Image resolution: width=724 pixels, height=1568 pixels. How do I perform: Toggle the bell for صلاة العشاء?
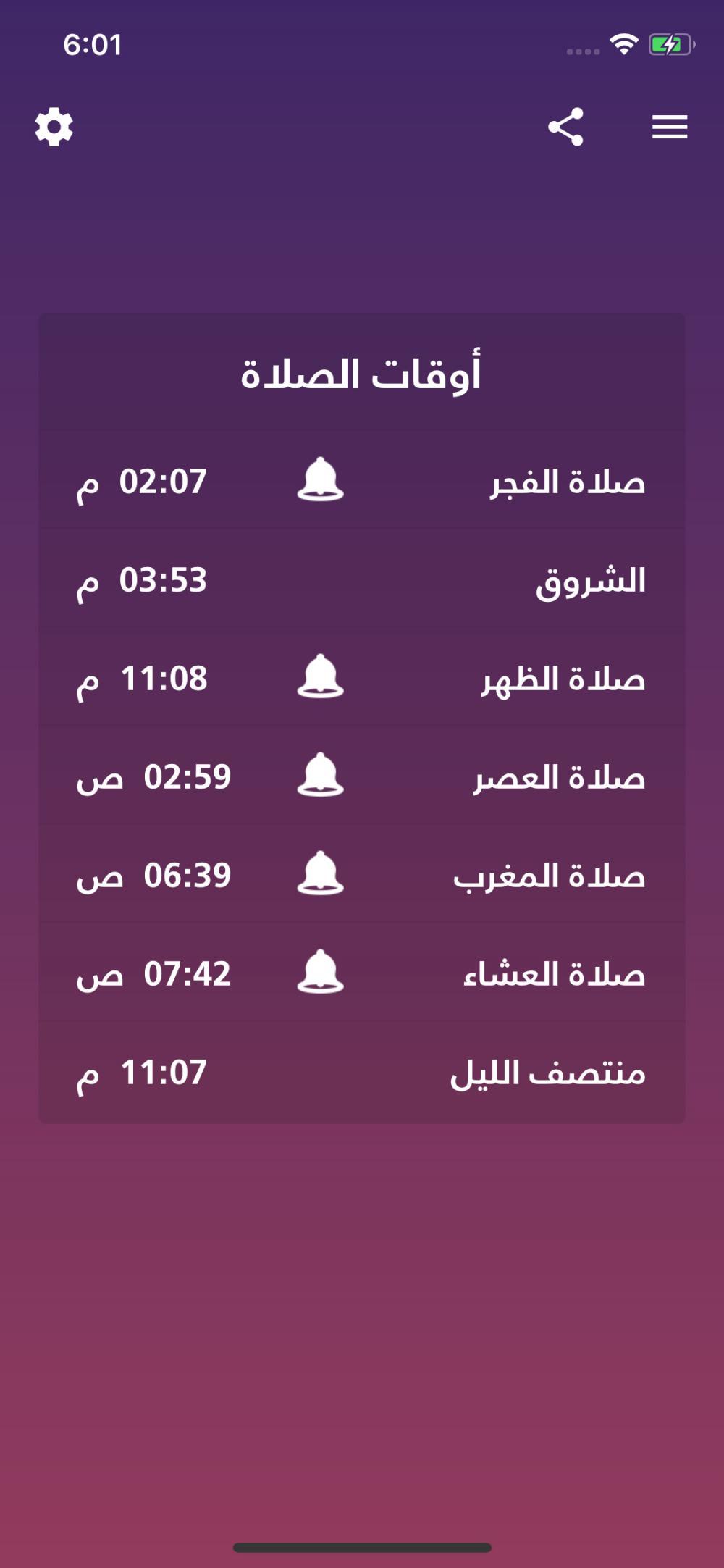320,973
